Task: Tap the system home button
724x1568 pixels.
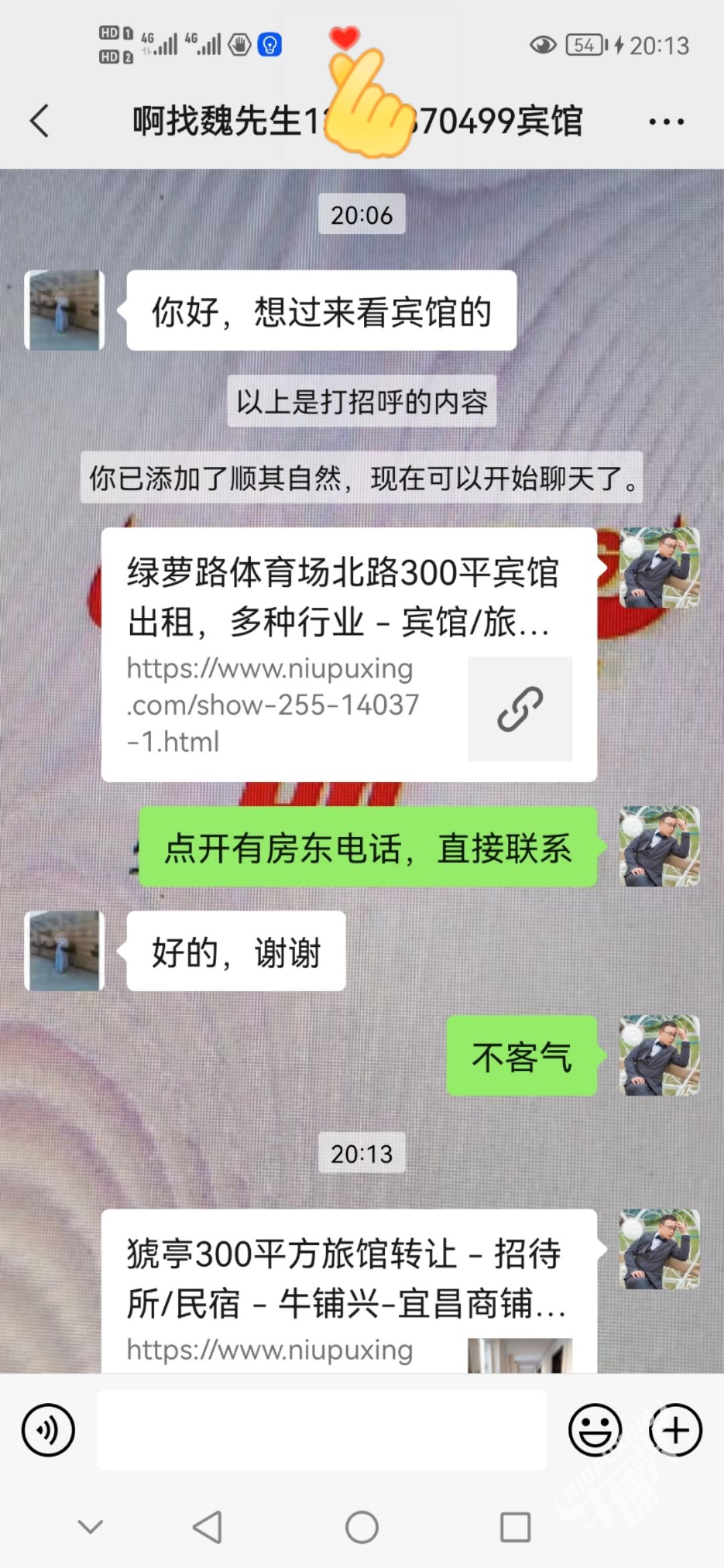Action: 362,1527
